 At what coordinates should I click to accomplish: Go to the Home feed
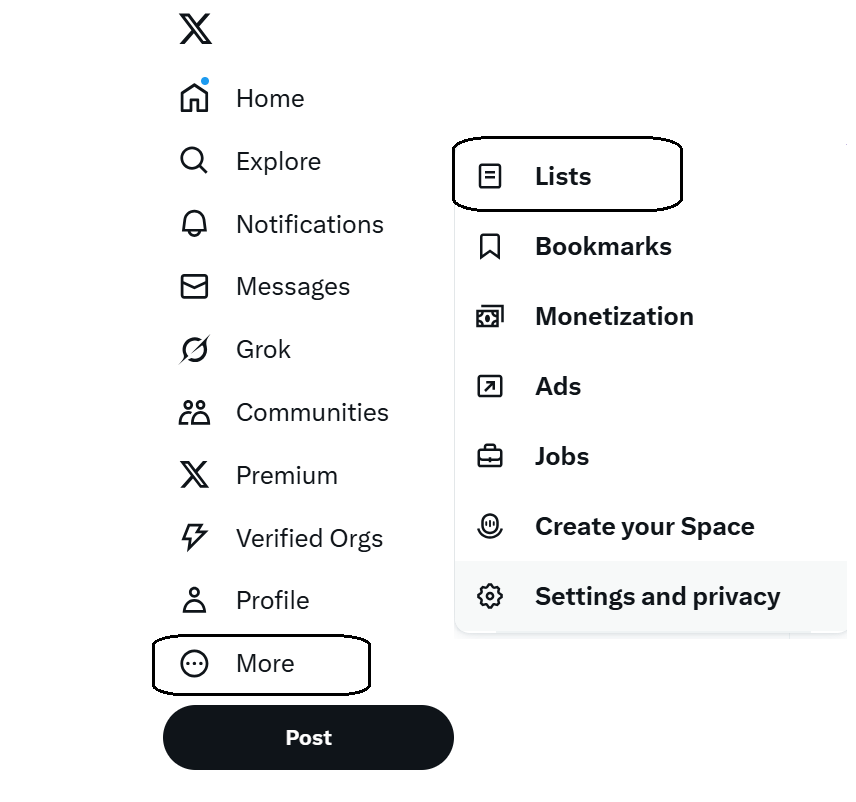click(x=242, y=98)
